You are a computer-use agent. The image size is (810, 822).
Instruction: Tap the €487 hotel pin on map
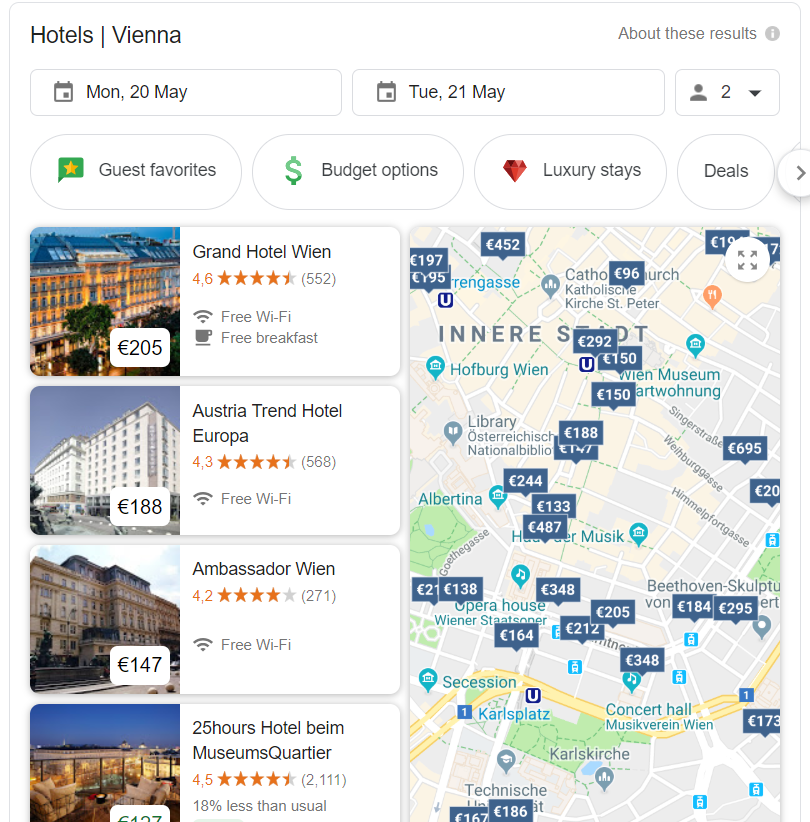[544, 528]
